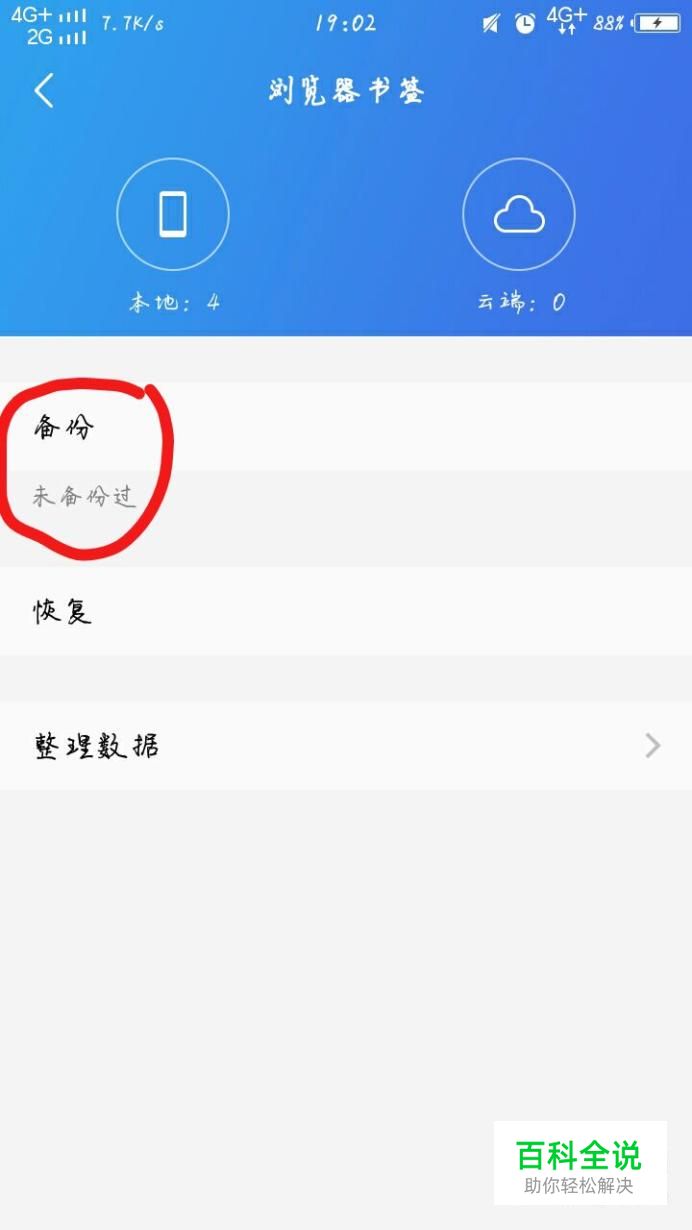Select the 恢复 restore option
Image resolution: width=692 pixels, height=1230 pixels.
(x=346, y=611)
